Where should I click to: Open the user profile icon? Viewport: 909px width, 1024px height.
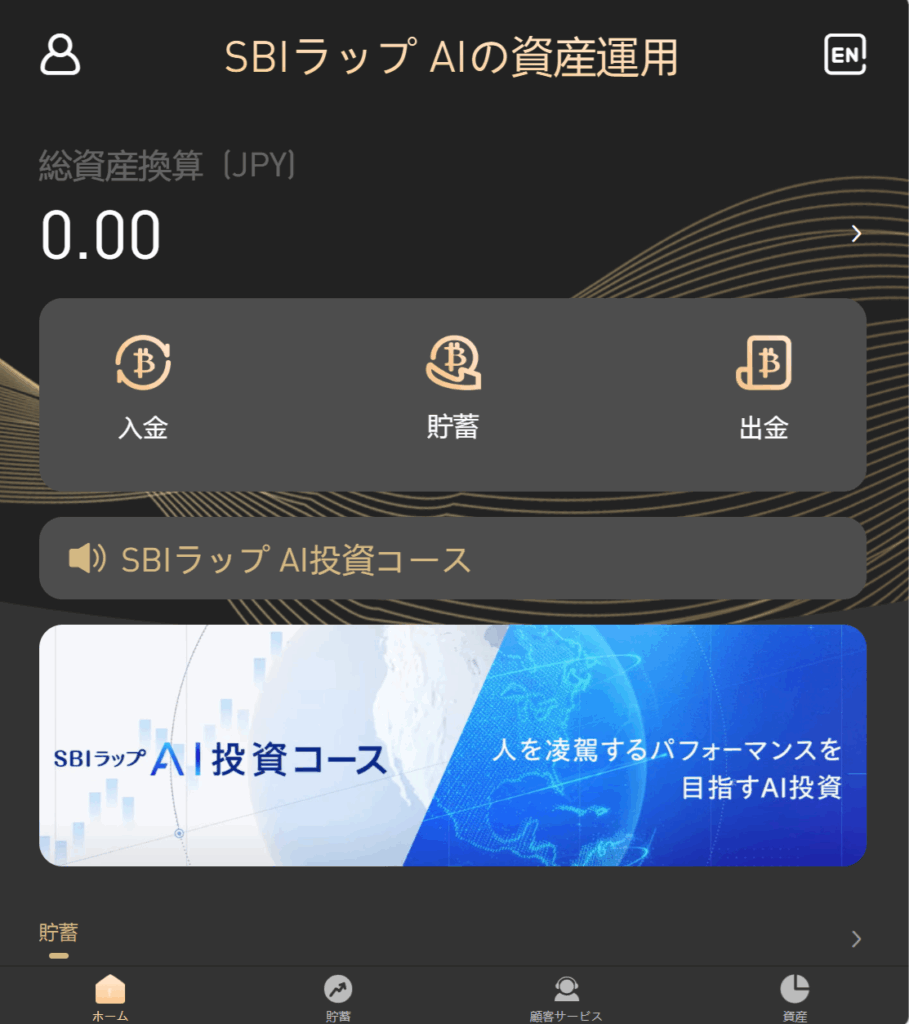pyautogui.click(x=60, y=55)
